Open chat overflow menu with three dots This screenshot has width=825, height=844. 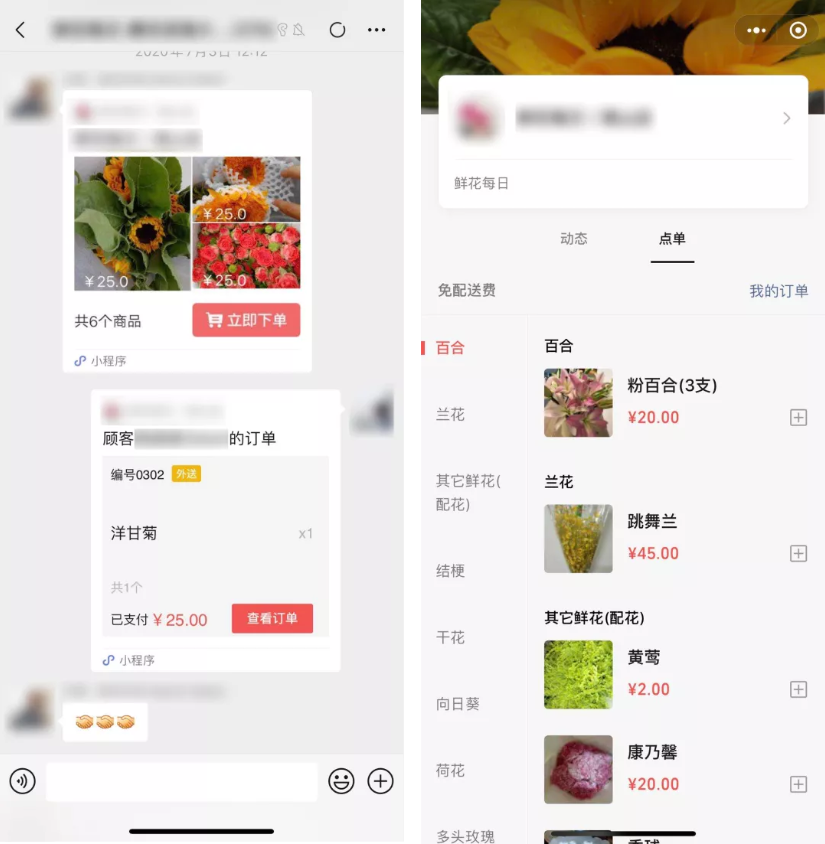coord(376,30)
